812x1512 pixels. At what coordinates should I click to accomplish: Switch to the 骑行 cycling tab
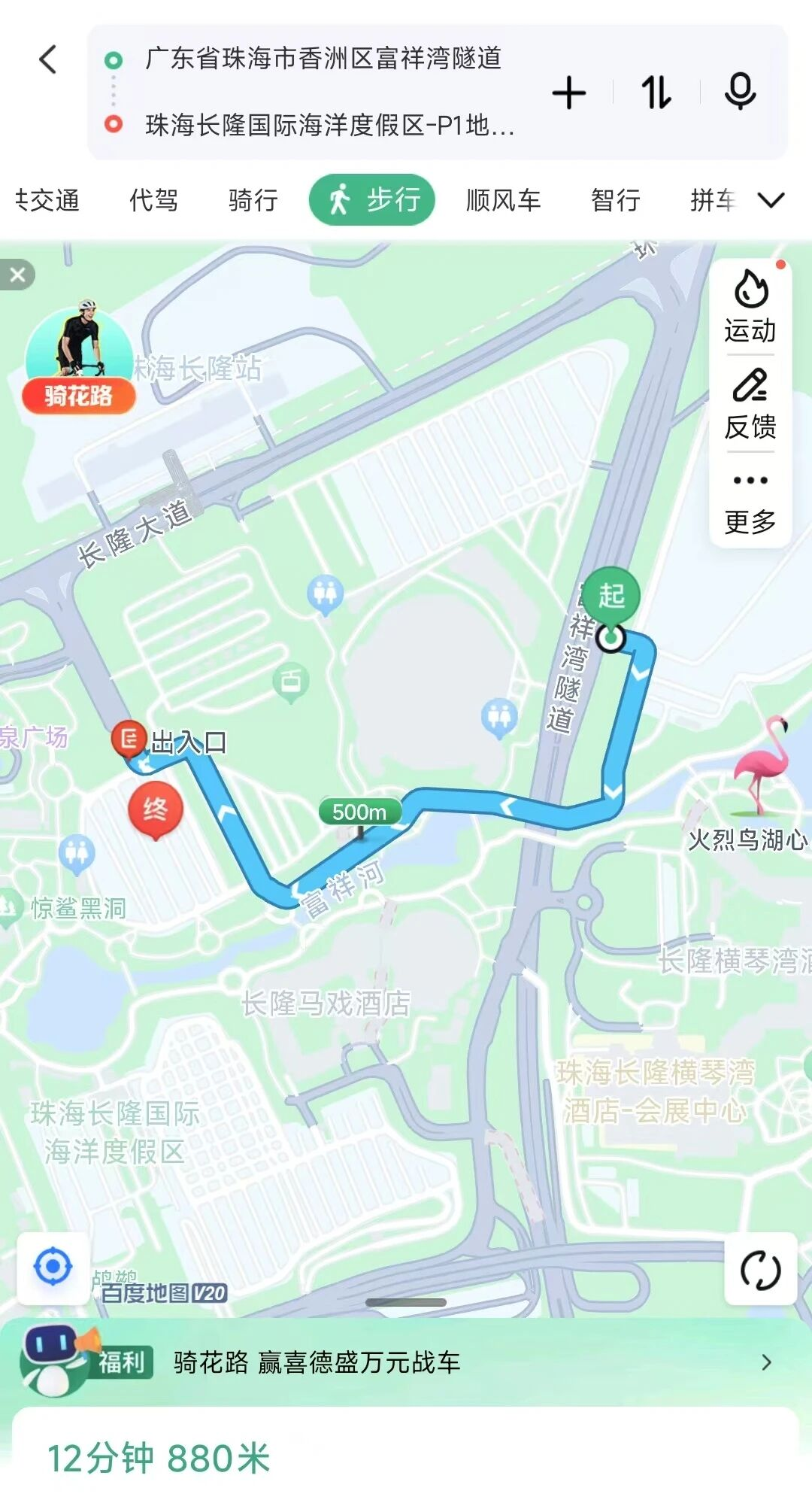pos(250,200)
